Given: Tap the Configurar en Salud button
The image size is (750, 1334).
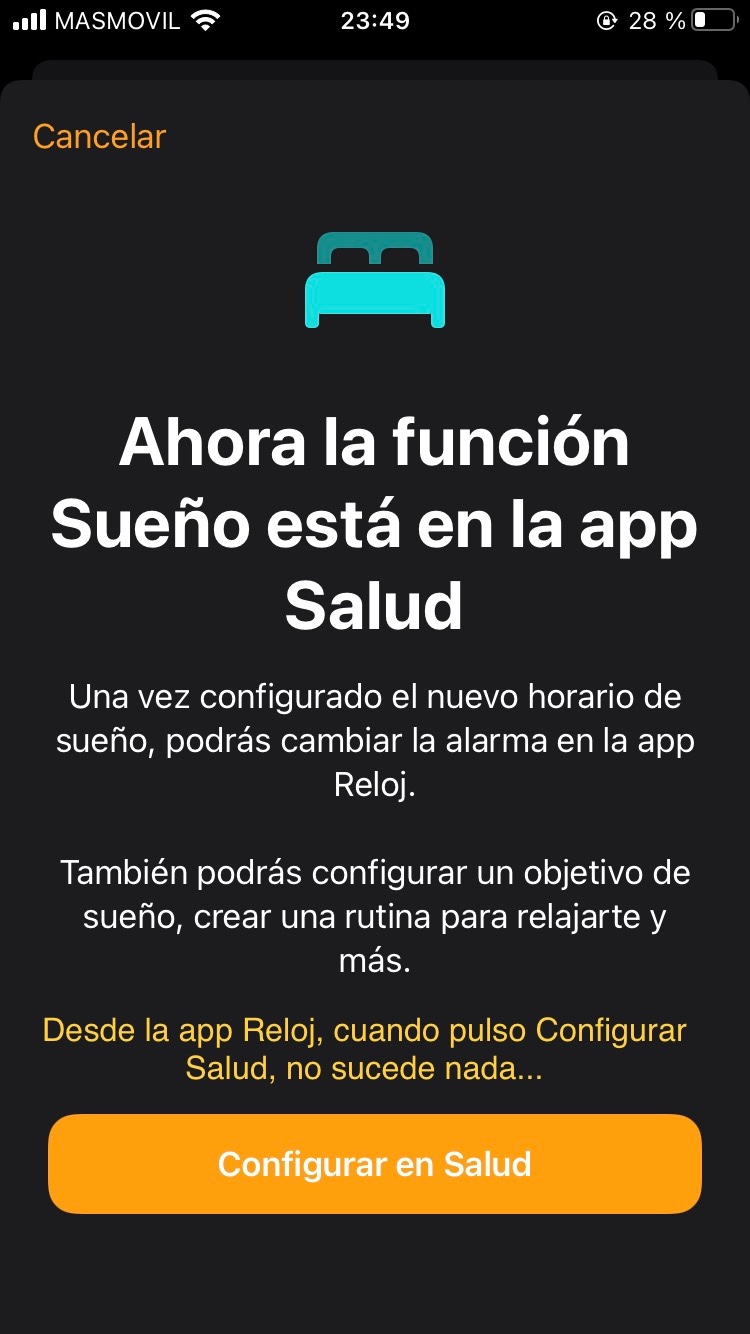Looking at the screenshot, I should (374, 1164).
